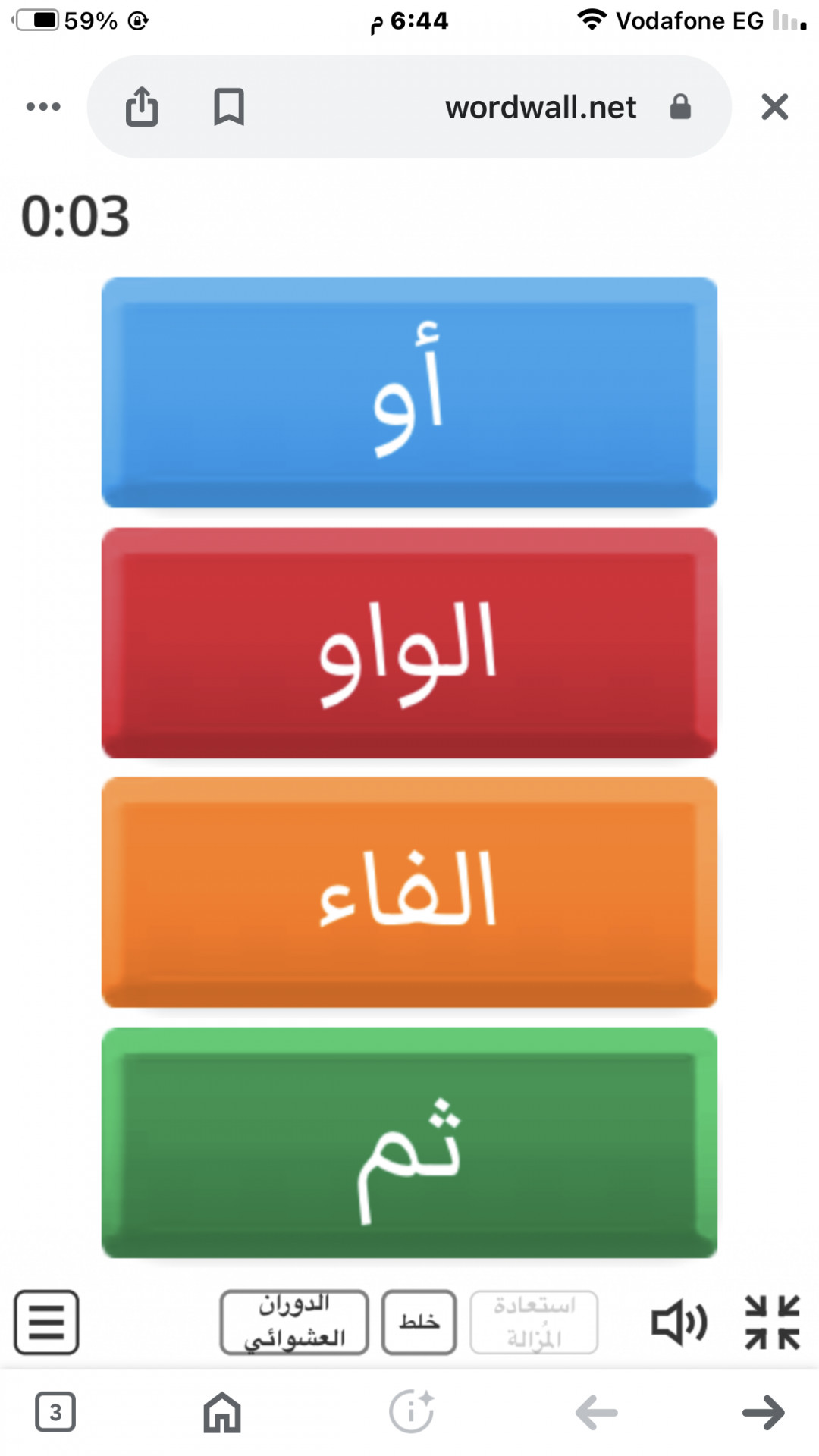
Task: Choose the orange answer الفاء
Action: (409, 892)
